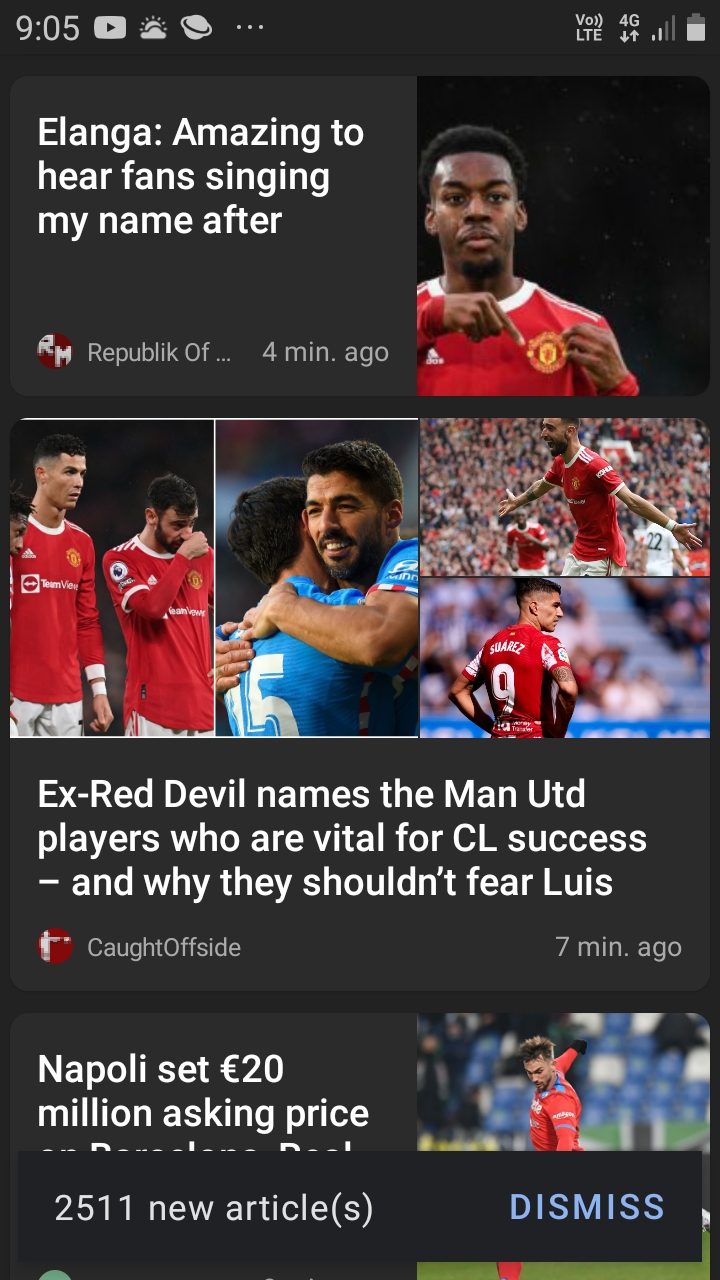Screen dimensions: 720x1280
Task: Open the weather notification icon
Action: (x=154, y=27)
